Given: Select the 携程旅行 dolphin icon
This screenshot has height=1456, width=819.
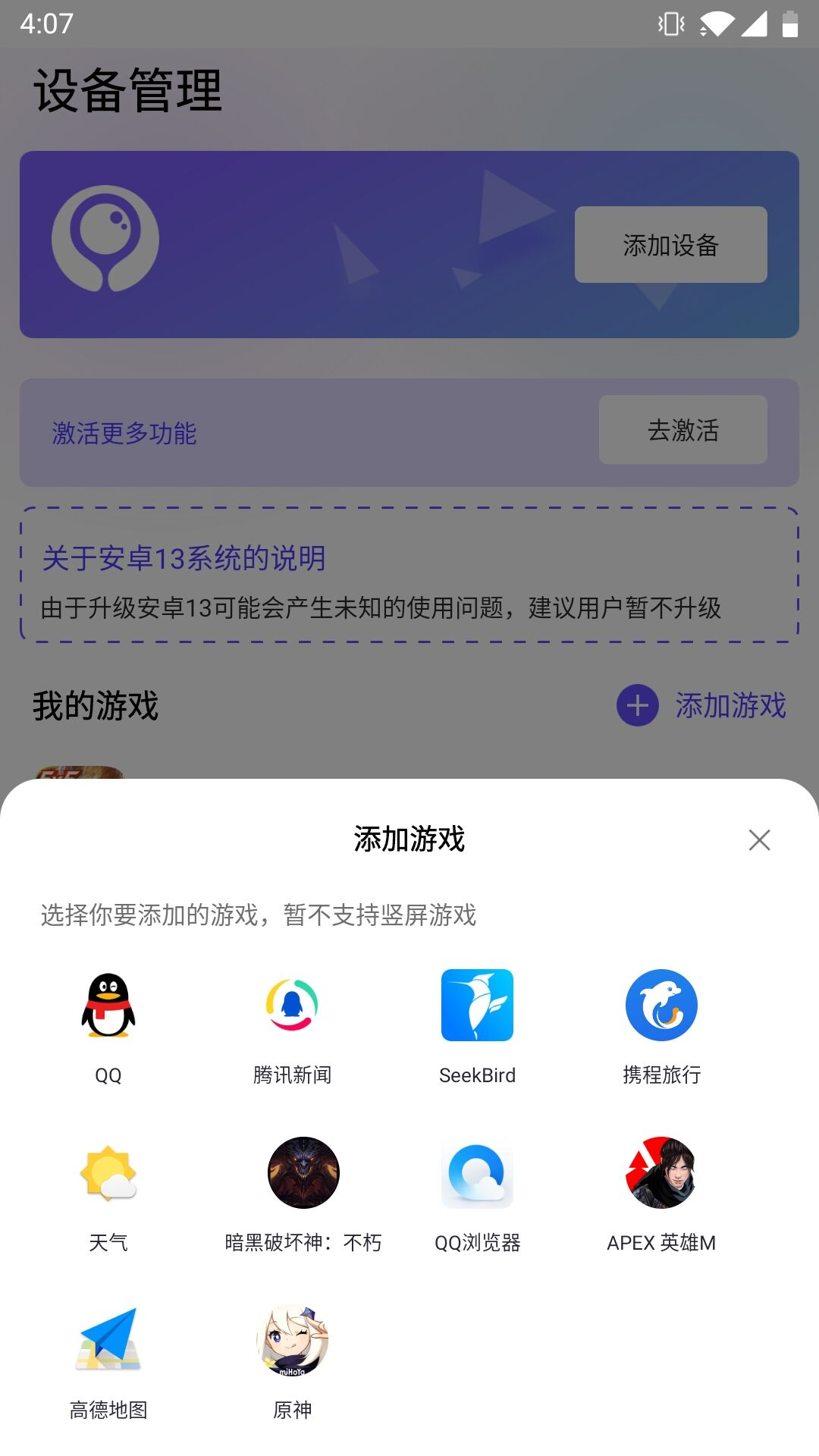Looking at the screenshot, I should (661, 1005).
